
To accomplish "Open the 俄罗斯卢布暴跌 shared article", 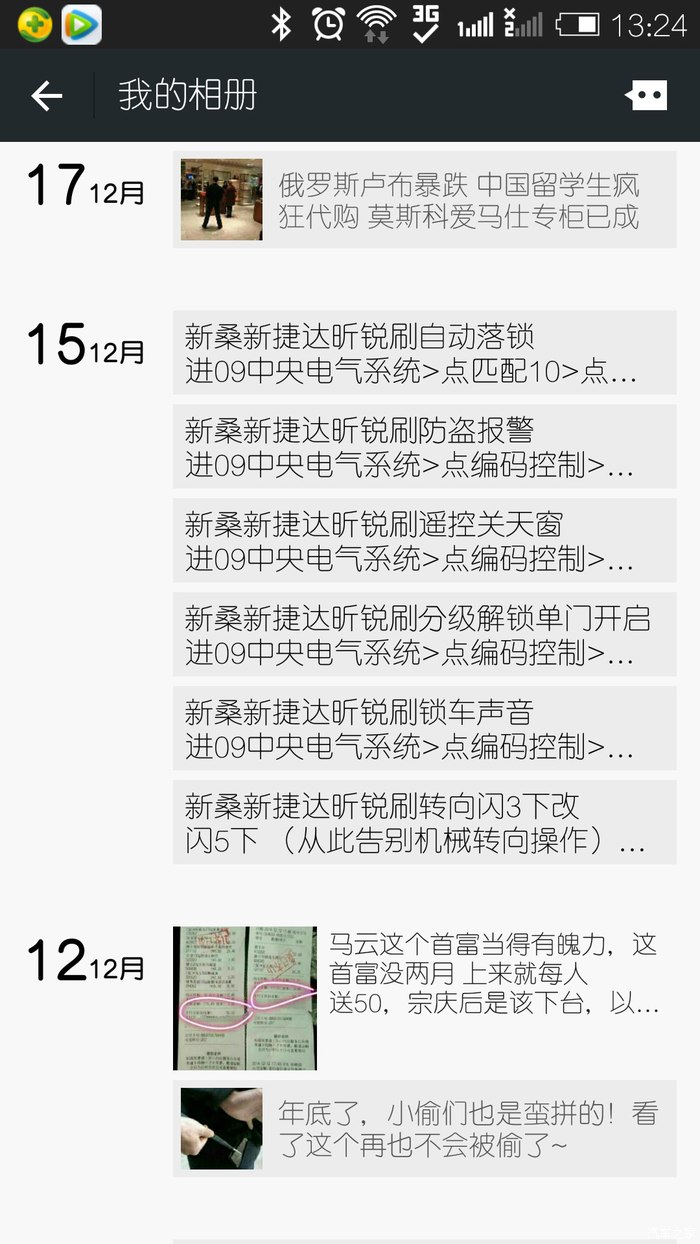I will (424, 200).
